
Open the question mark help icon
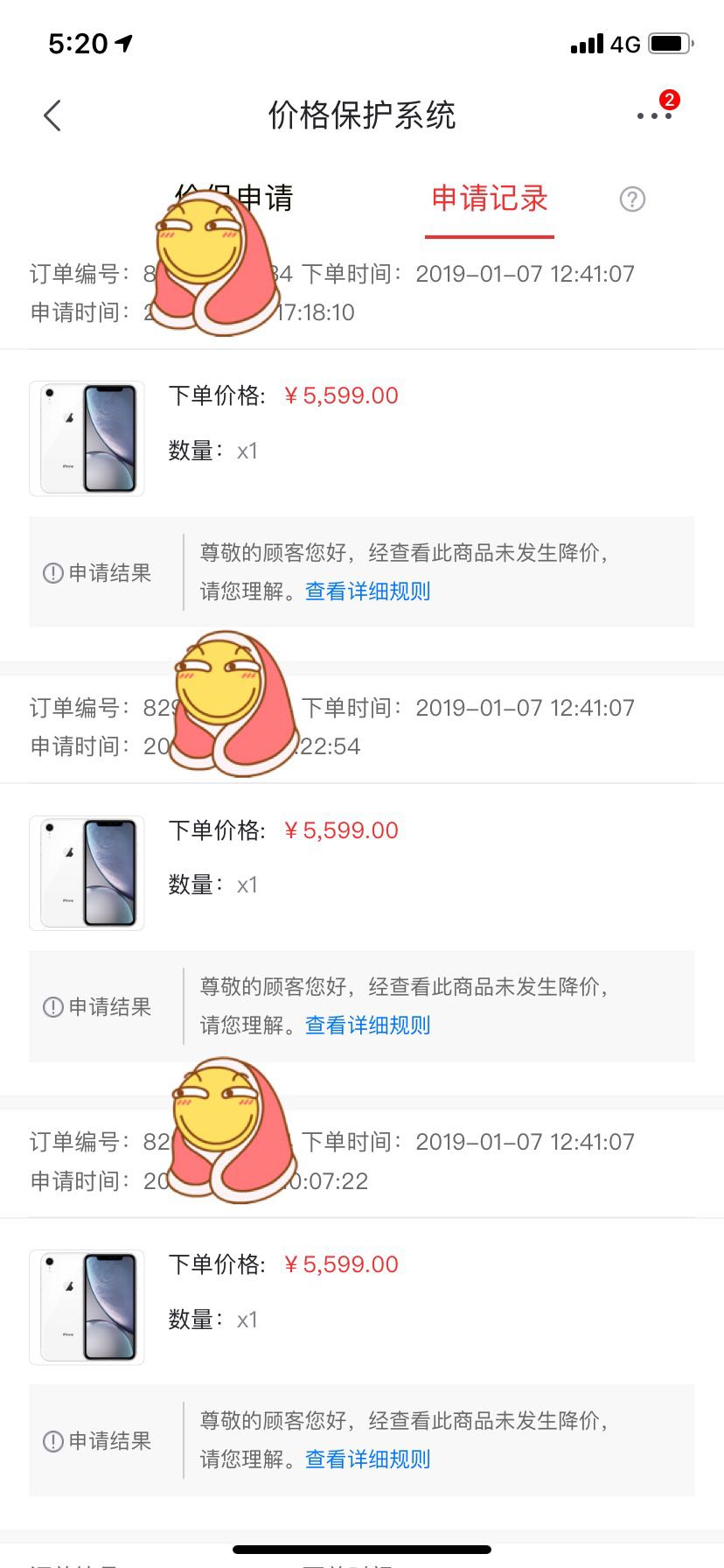coord(632,199)
